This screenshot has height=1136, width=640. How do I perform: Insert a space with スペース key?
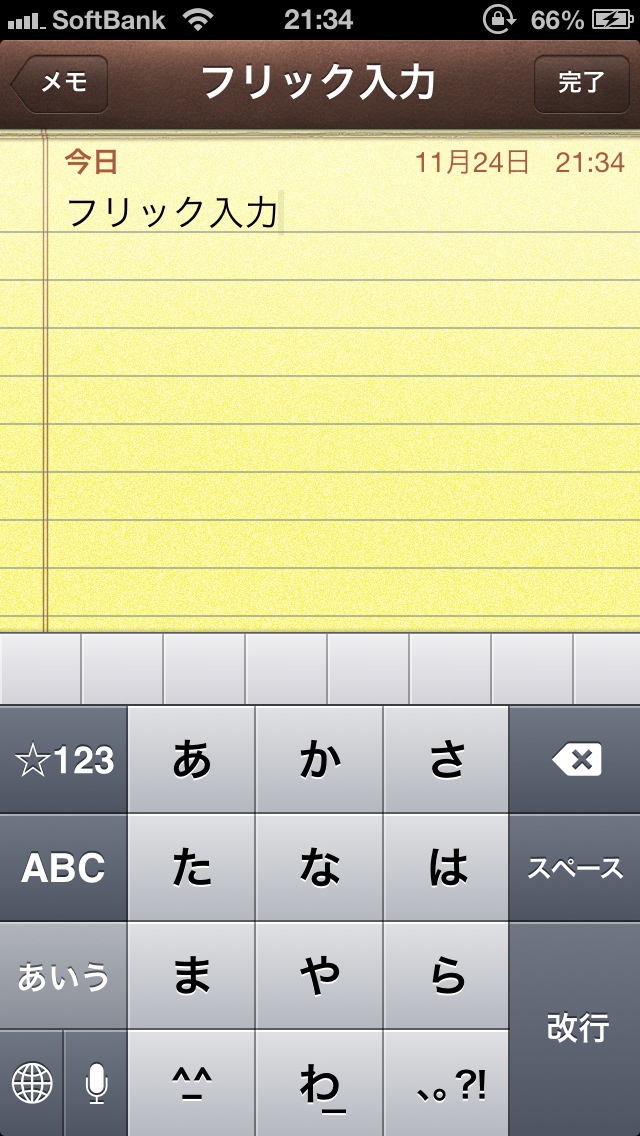click(575, 868)
